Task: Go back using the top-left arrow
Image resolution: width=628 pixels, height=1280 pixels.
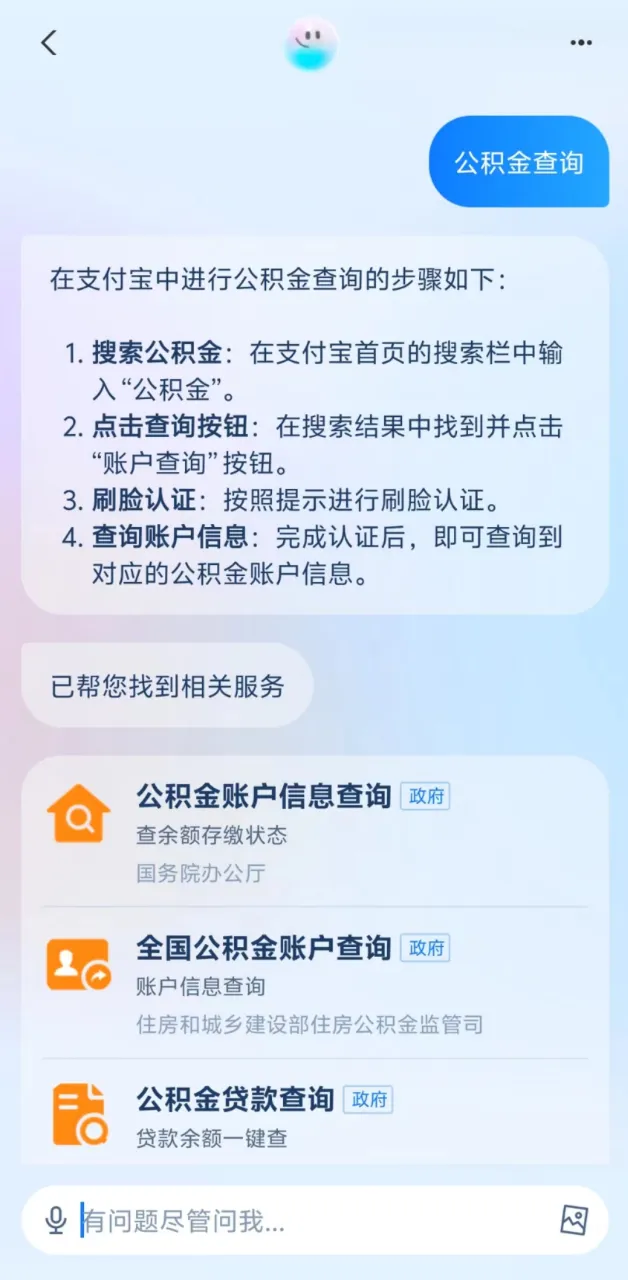Action: pyautogui.click(x=49, y=43)
